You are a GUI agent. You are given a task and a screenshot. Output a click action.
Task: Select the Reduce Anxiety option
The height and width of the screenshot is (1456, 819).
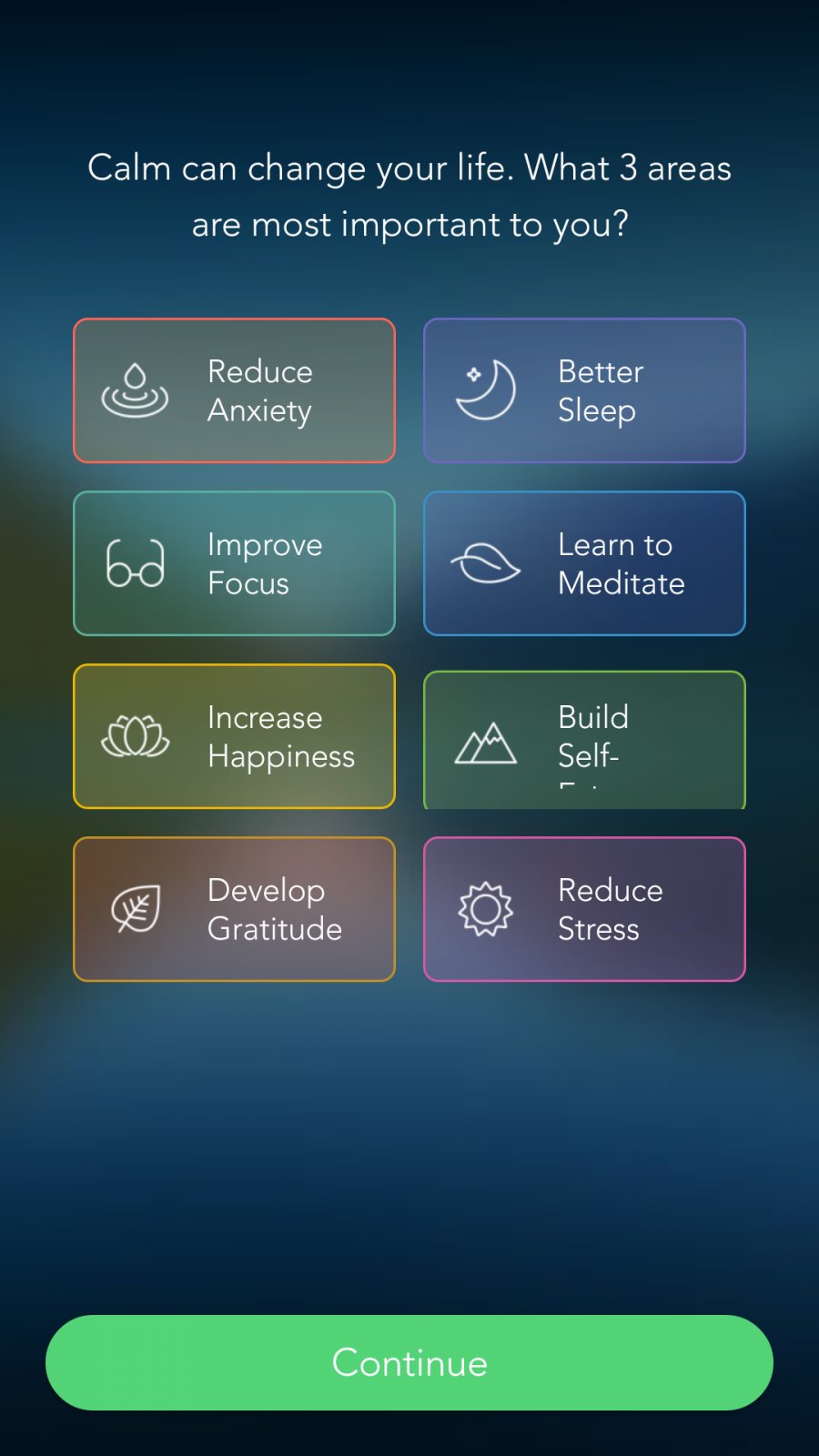point(234,390)
